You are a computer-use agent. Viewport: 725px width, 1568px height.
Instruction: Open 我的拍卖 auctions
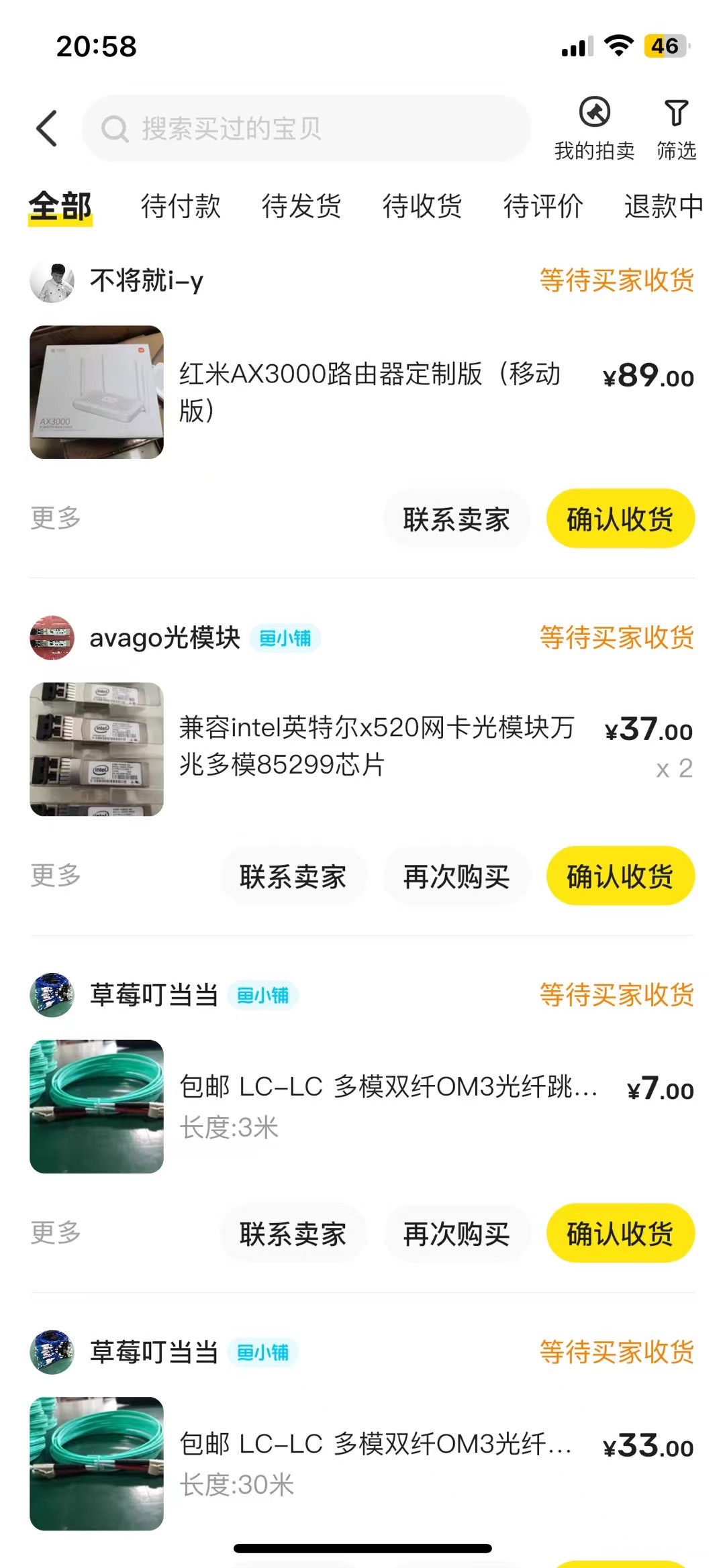point(594,128)
